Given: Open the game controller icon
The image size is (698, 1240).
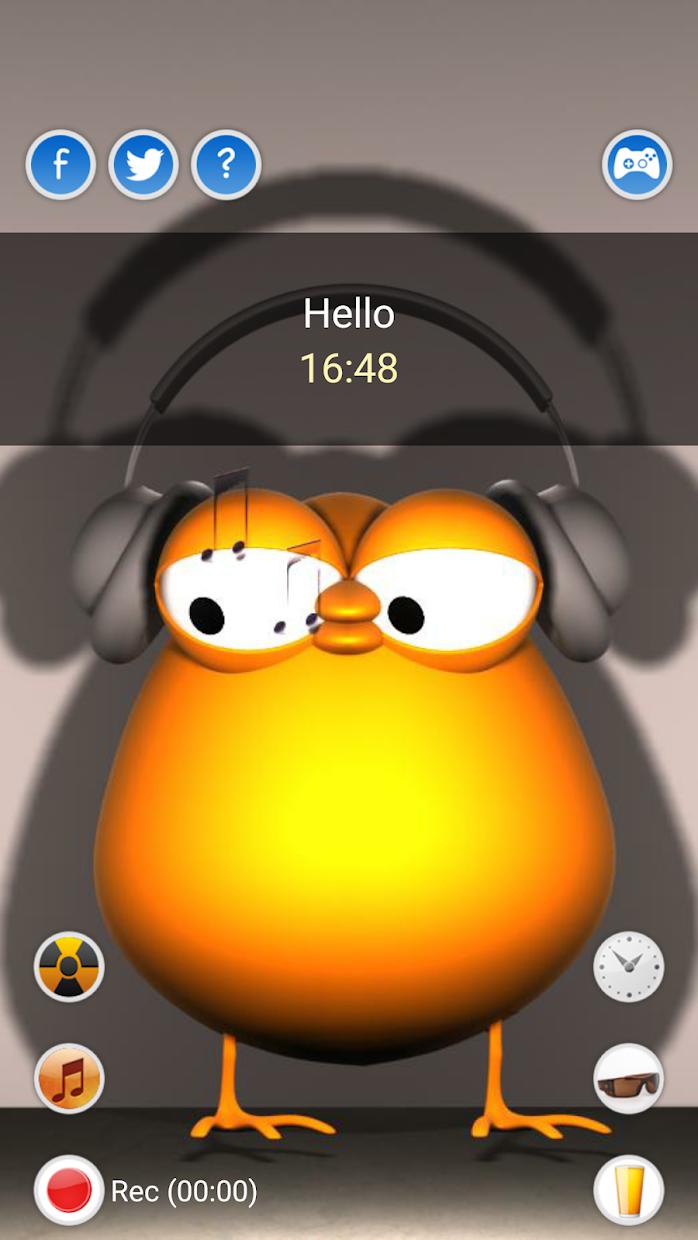Looking at the screenshot, I should pyautogui.click(x=637, y=165).
